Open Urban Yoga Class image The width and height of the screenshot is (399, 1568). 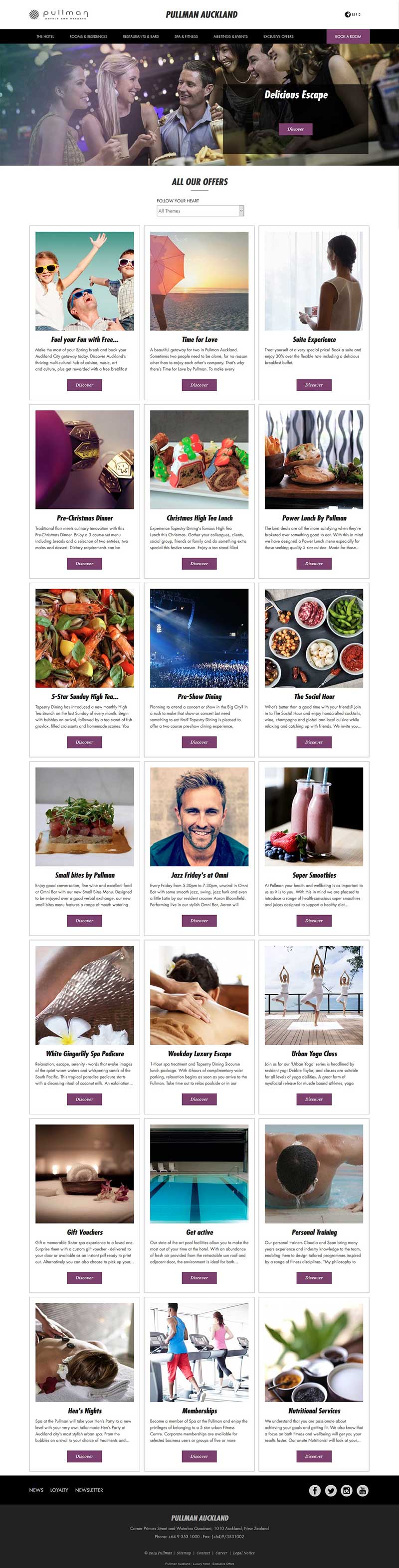click(x=314, y=995)
